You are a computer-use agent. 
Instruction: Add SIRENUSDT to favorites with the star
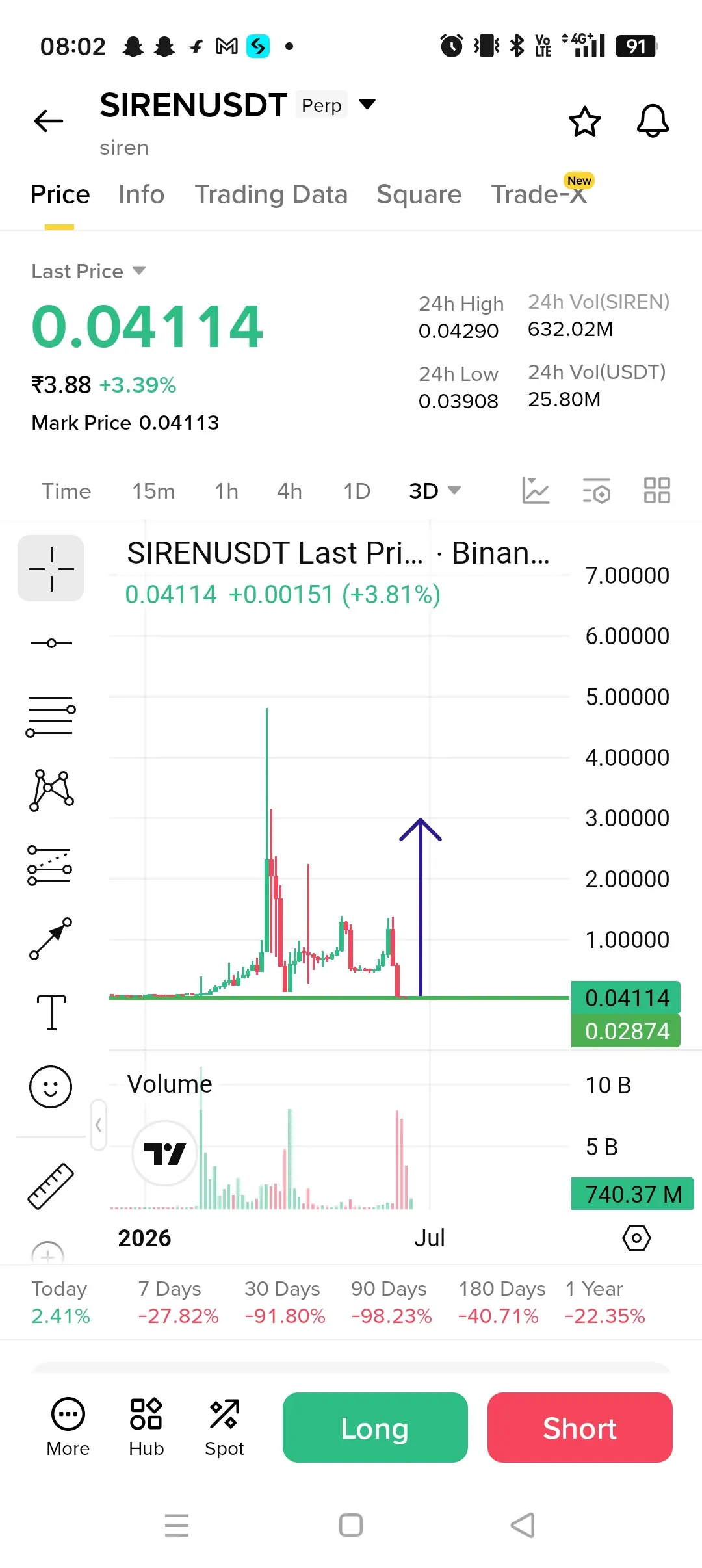(x=584, y=121)
